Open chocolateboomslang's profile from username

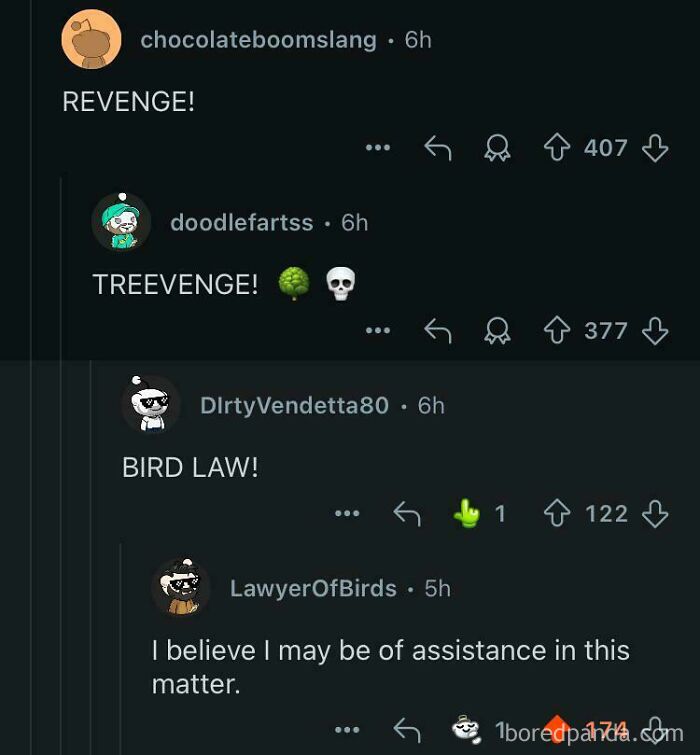coord(258,40)
